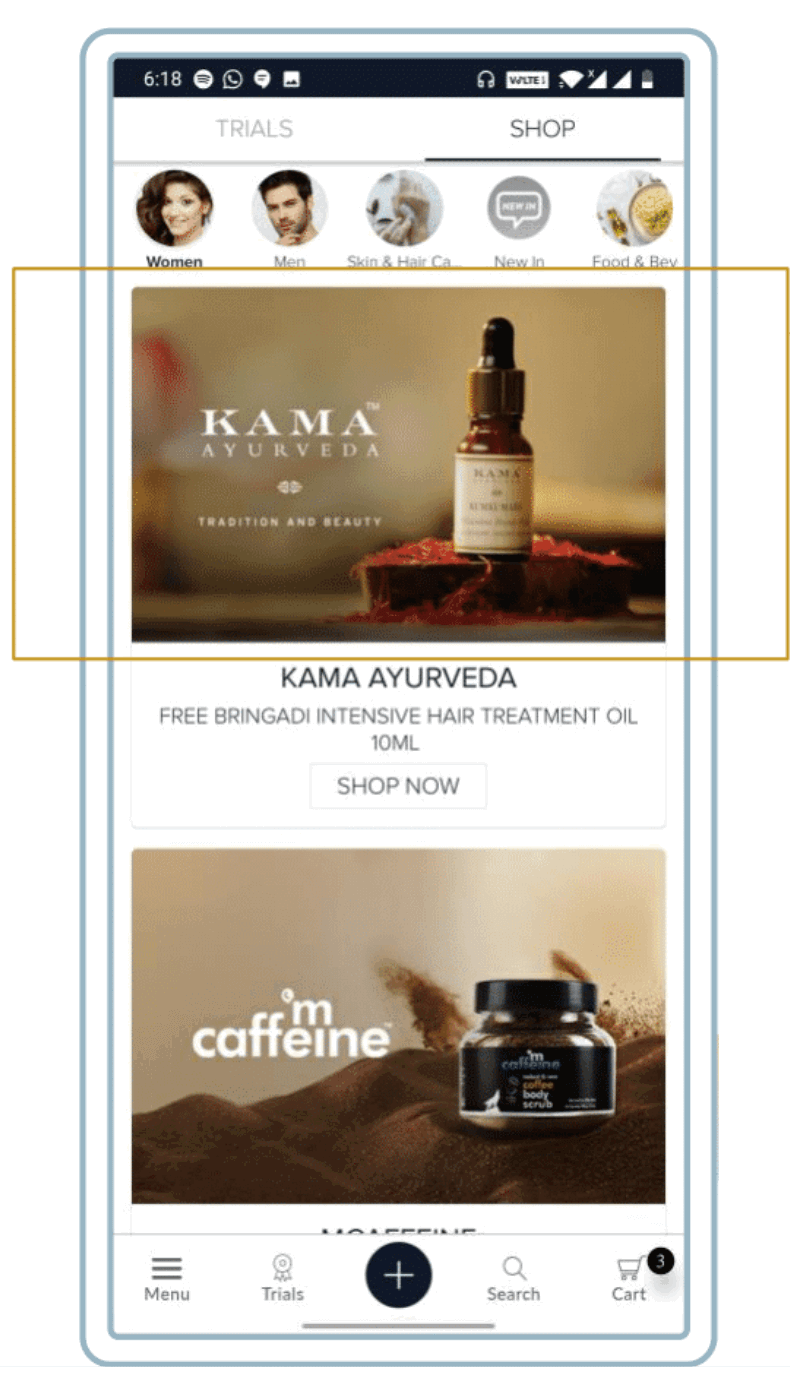Switch to the SHOP tab
800x1400 pixels.
(542, 129)
